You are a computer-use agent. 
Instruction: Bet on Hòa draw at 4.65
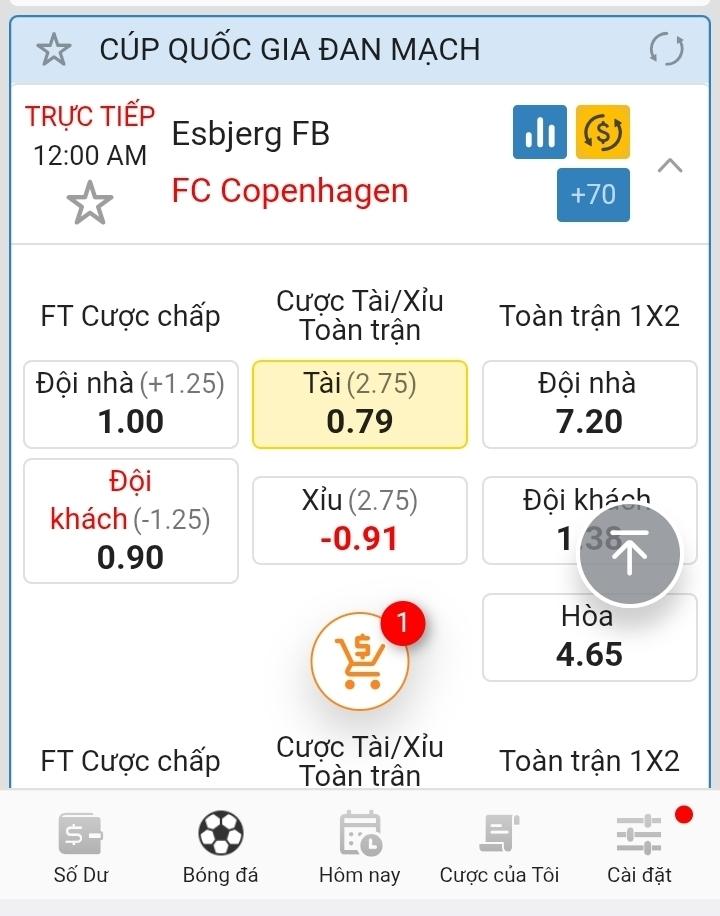[589, 637]
